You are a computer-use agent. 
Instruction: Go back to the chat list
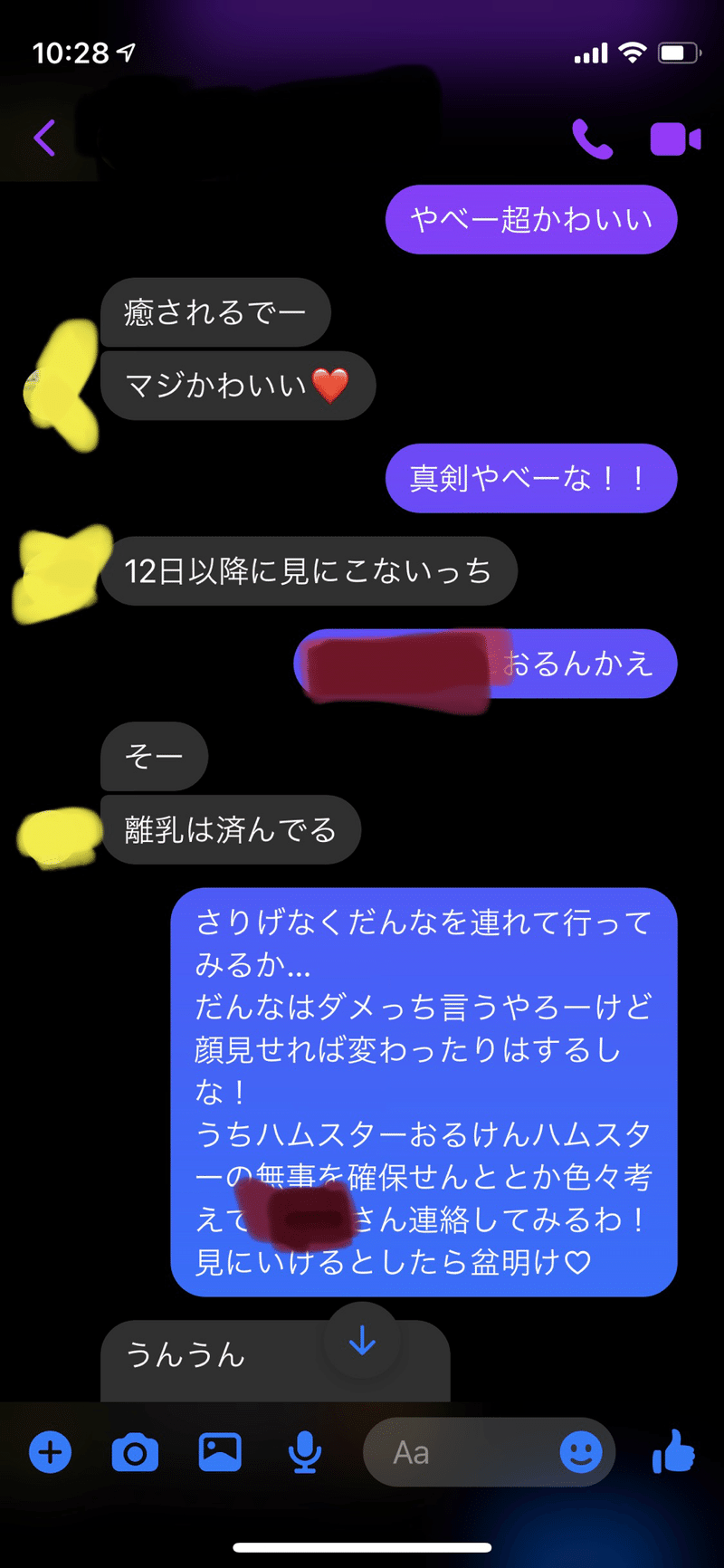43,138
